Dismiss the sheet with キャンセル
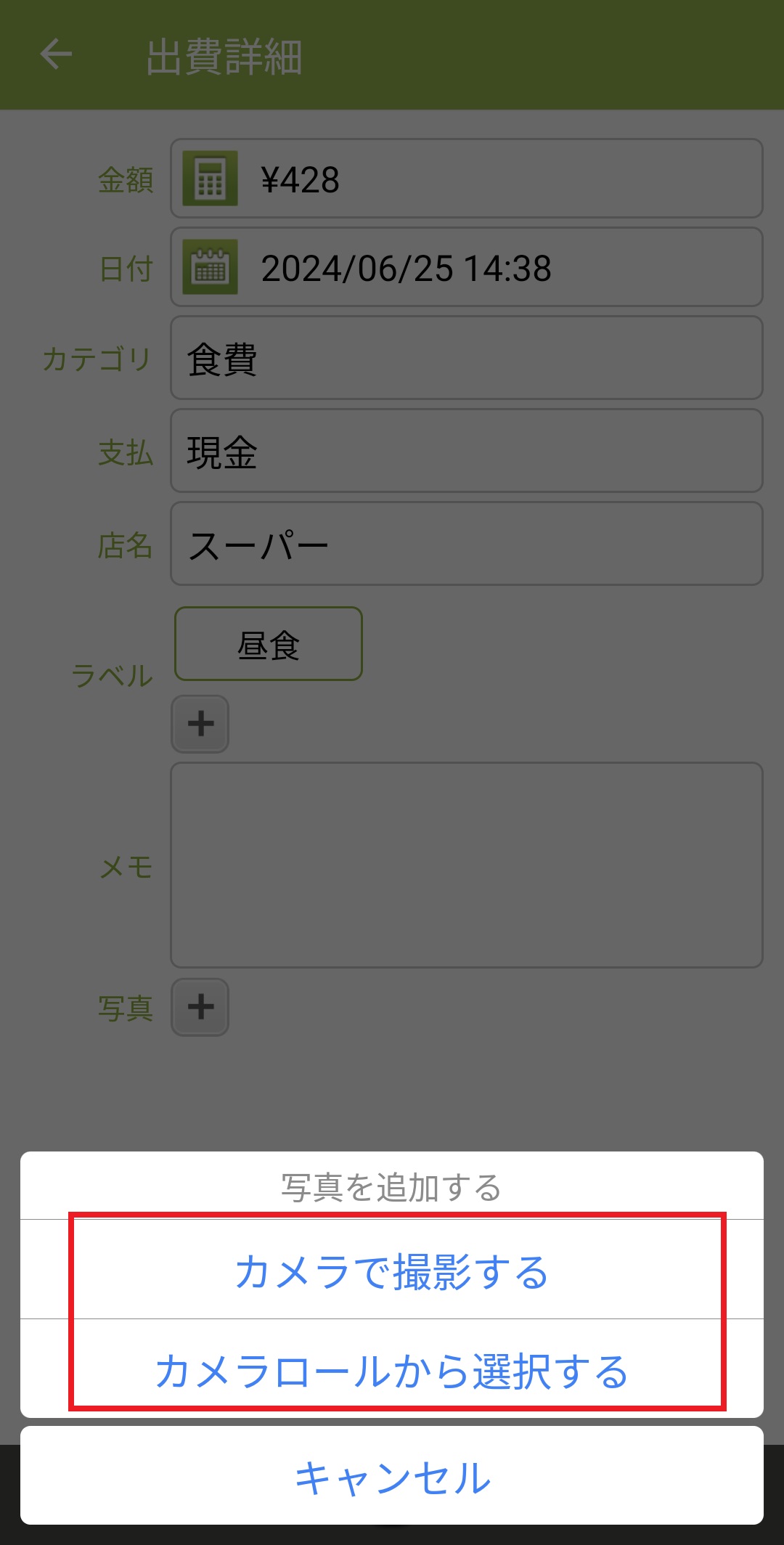The height and width of the screenshot is (1545, 784). [x=392, y=1477]
